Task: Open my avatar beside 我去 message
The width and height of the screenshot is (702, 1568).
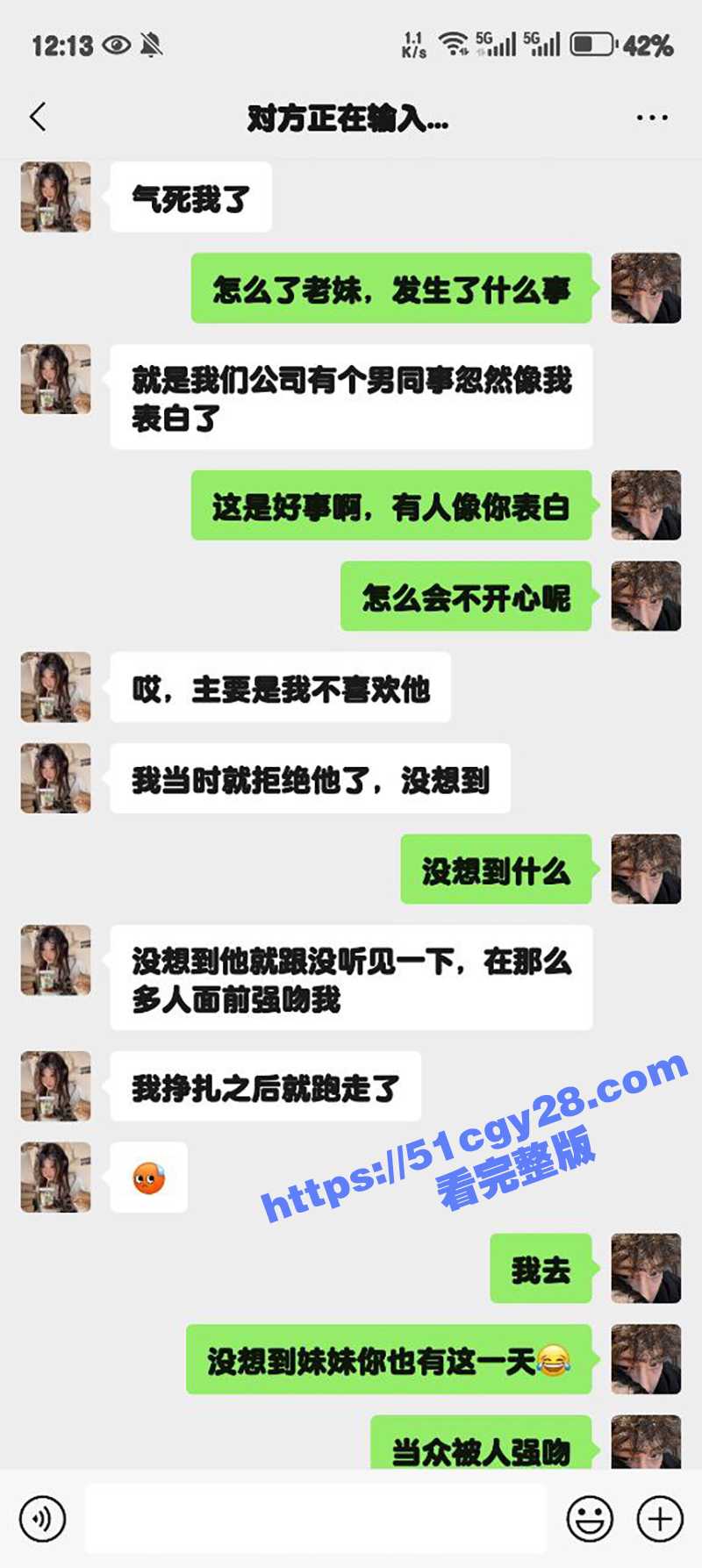Action: coord(646,1269)
